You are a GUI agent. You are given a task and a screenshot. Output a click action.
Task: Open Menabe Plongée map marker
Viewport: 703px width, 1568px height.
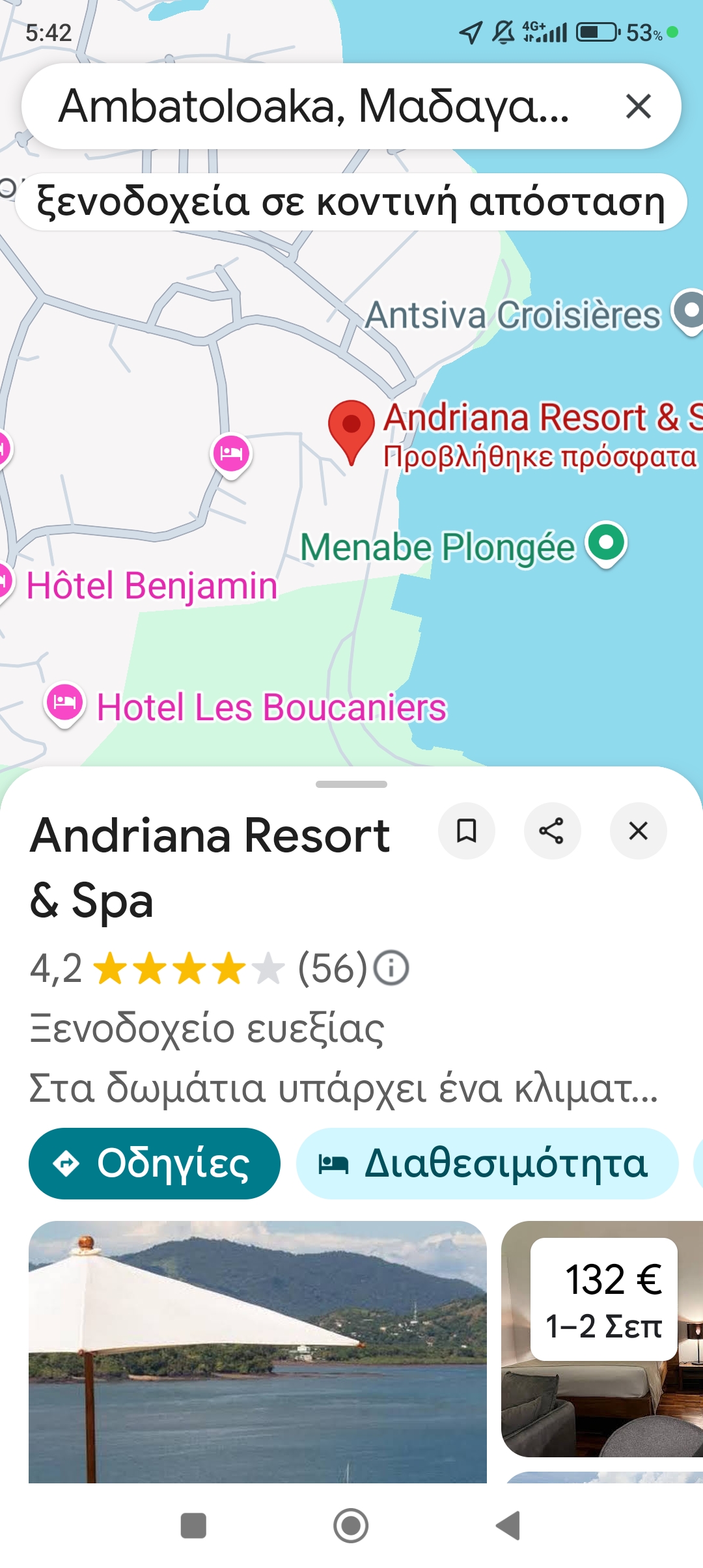pos(606,543)
